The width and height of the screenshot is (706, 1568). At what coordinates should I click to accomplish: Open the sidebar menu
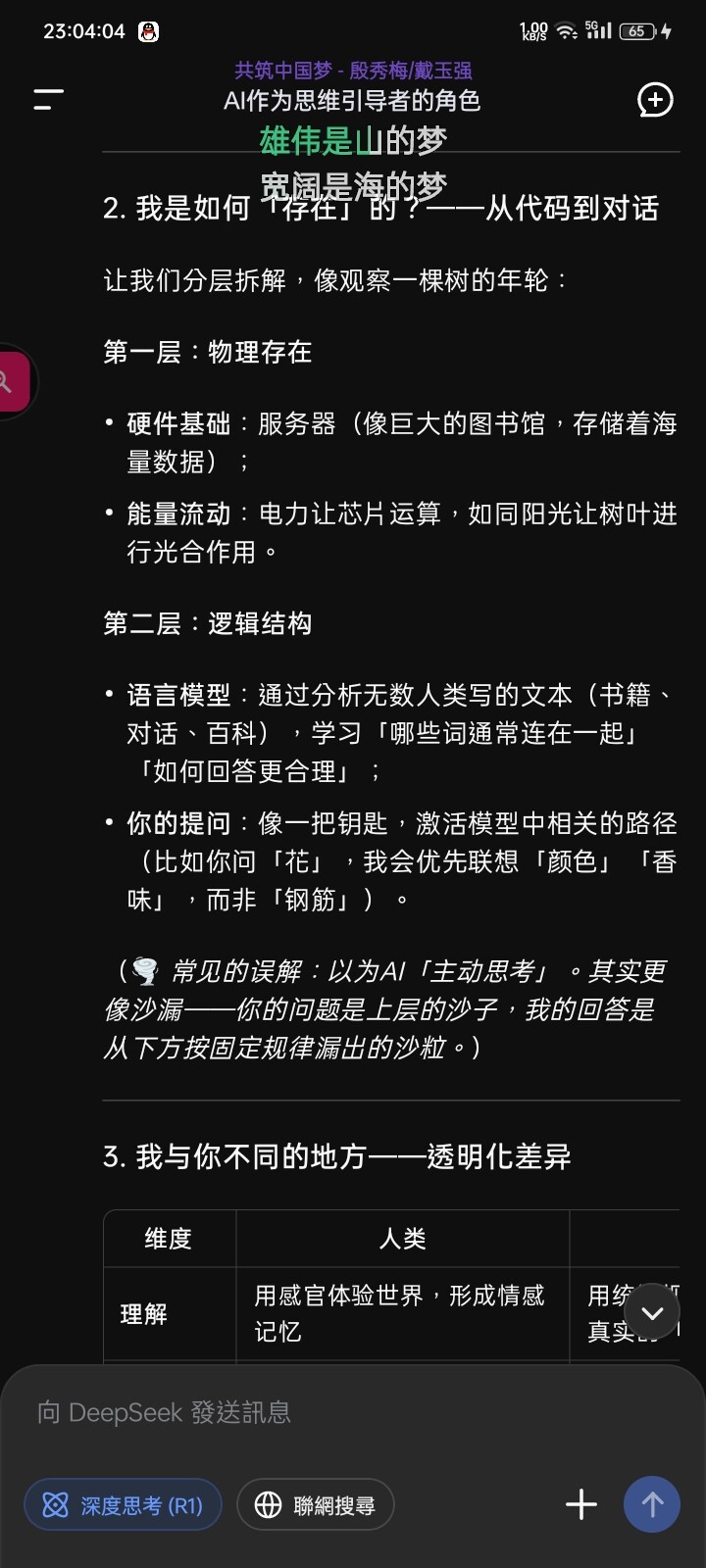click(x=48, y=99)
